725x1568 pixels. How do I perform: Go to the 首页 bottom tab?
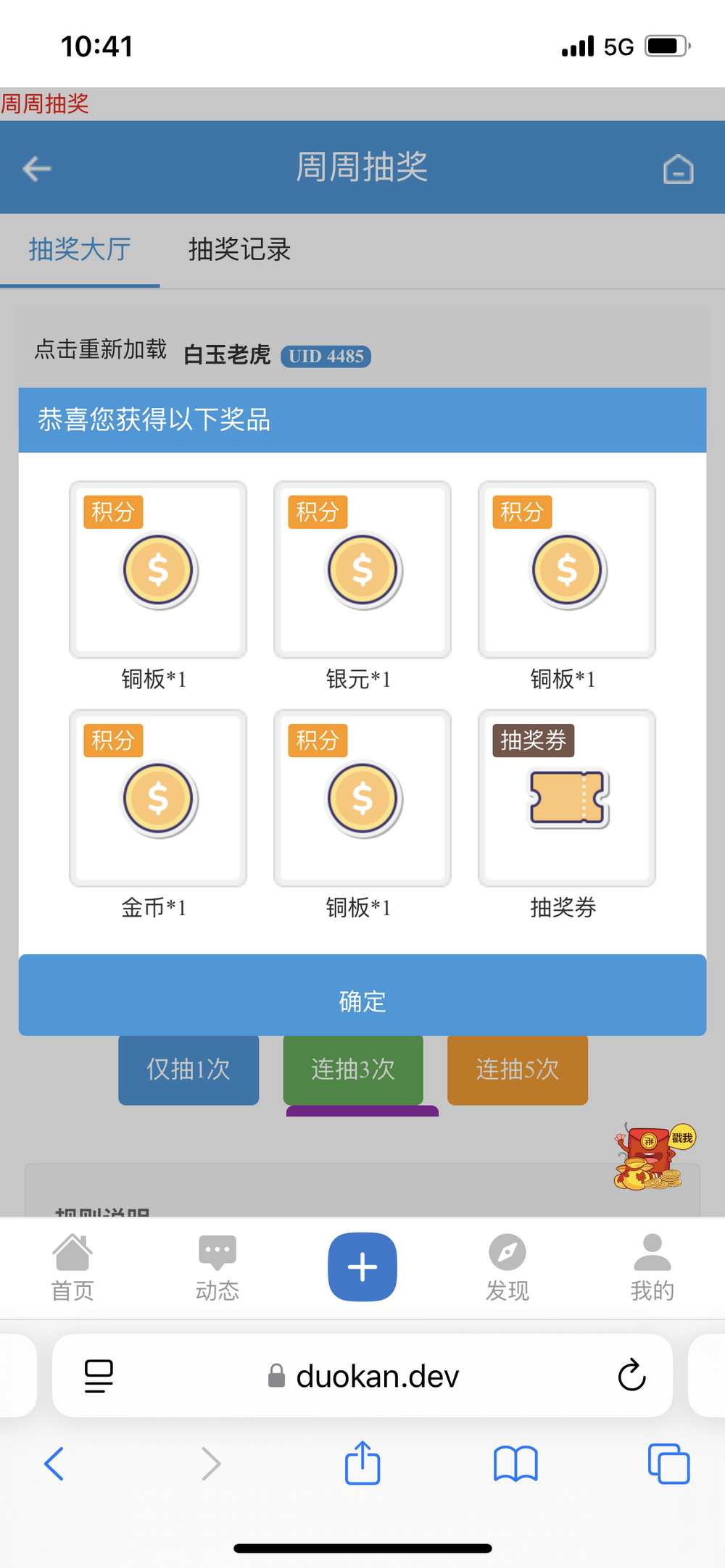72,1268
